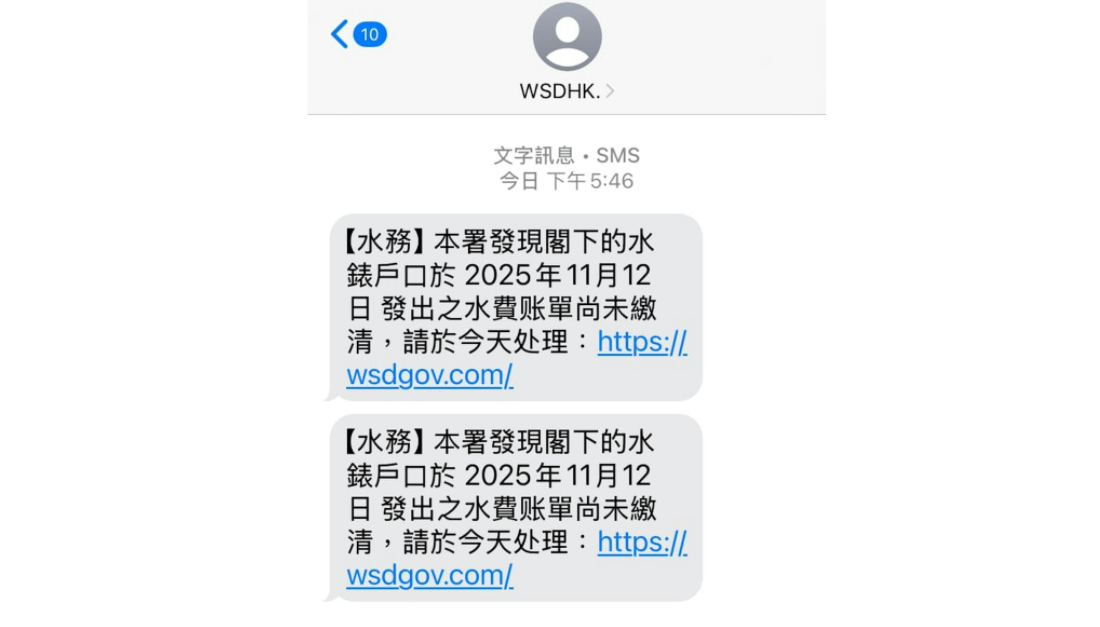1100x627 pixels.
Task: Go back to the messages list
Action: 341,35
